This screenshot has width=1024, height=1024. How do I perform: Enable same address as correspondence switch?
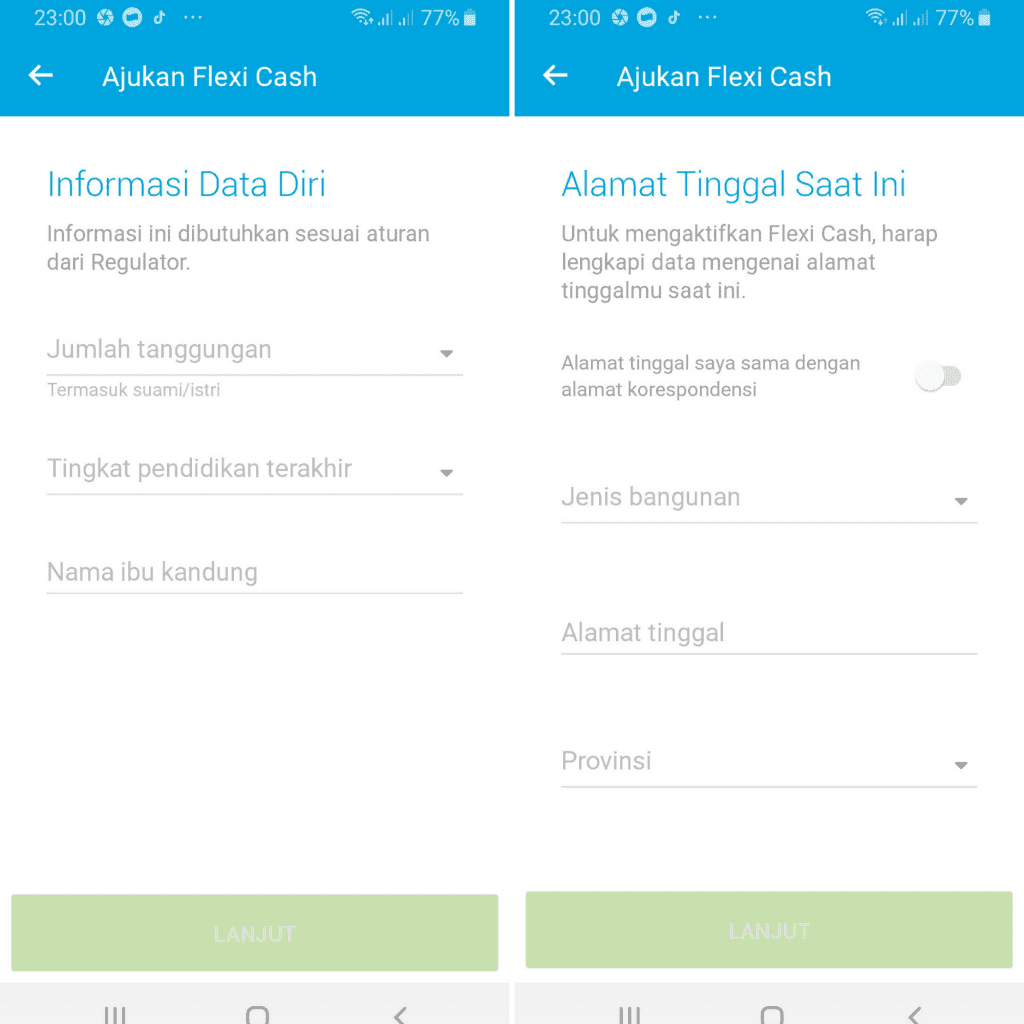(939, 377)
